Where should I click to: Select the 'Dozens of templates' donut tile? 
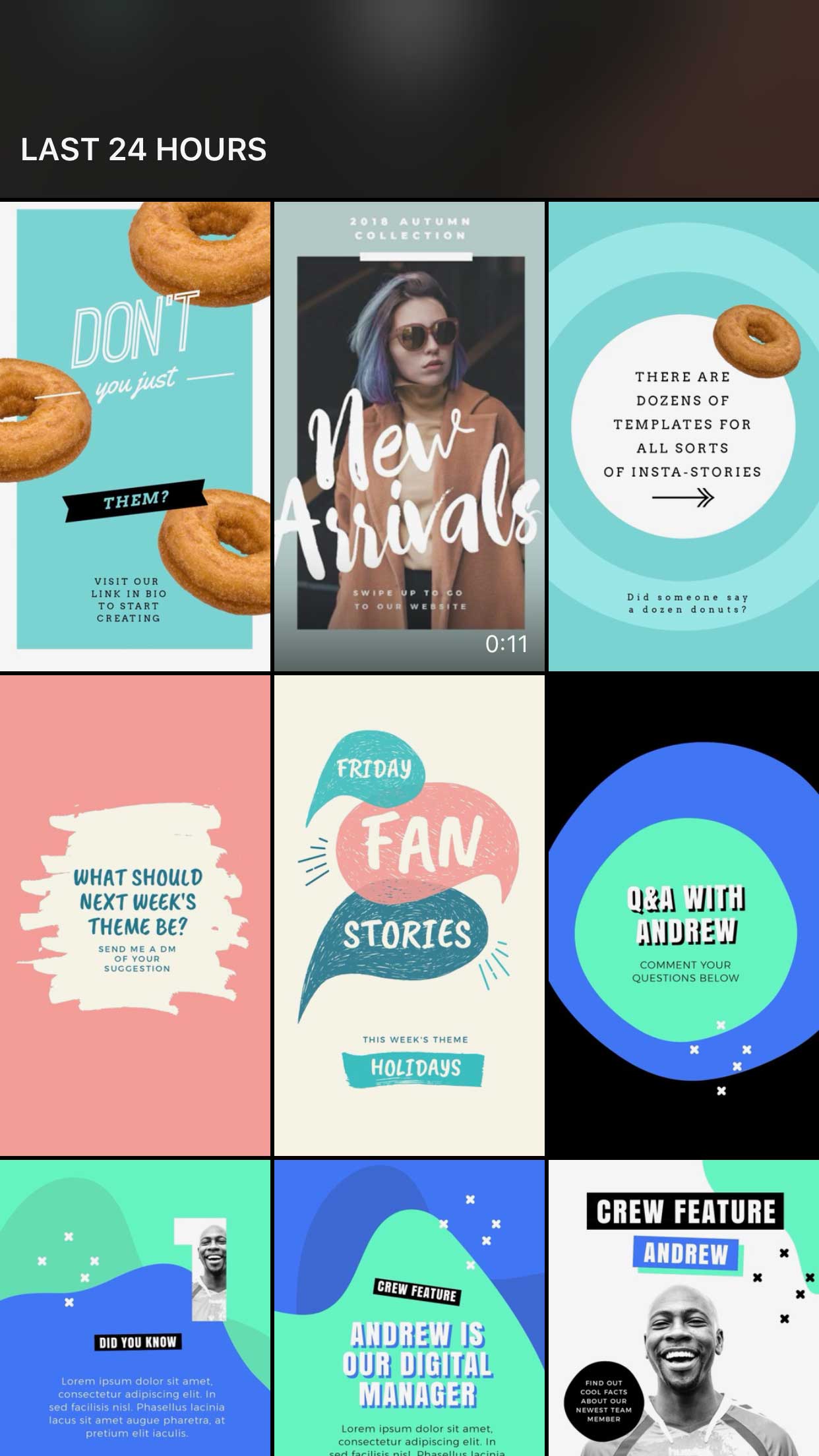683,435
